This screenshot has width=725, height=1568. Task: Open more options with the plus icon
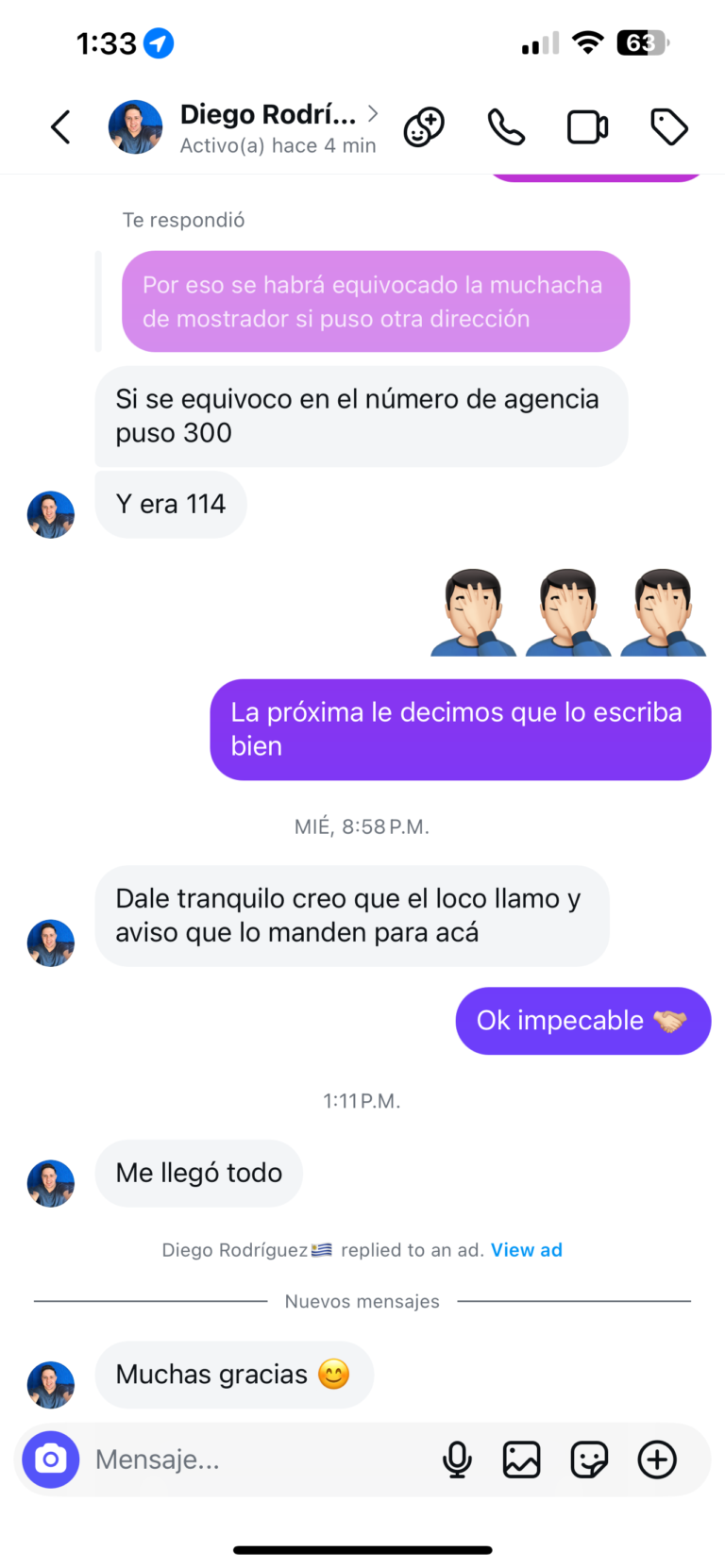(x=657, y=1460)
